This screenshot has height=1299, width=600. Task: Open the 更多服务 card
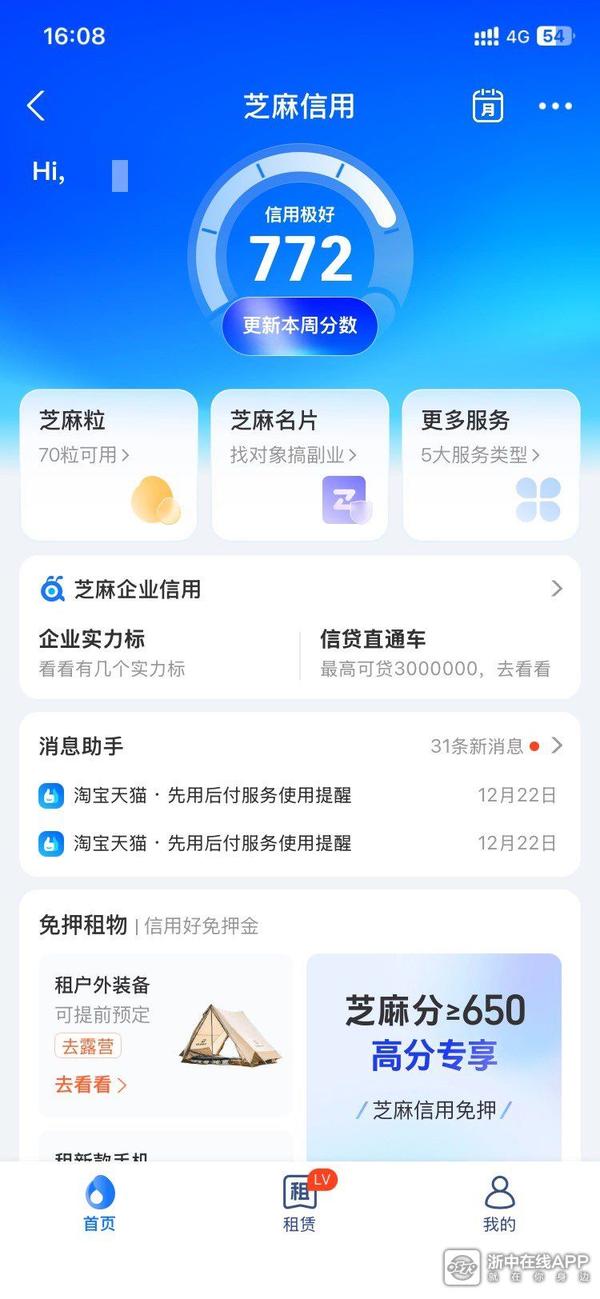pyautogui.click(x=491, y=464)
